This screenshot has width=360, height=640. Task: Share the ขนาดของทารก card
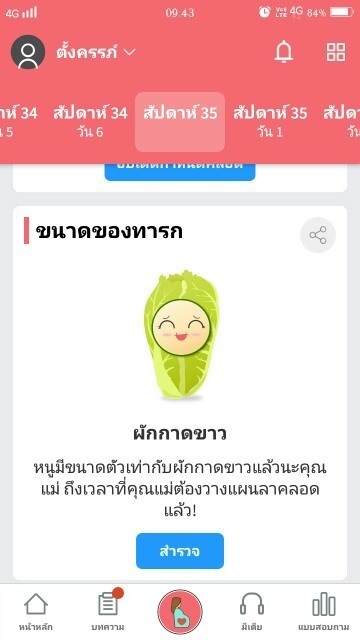click(x=318, y=235)
